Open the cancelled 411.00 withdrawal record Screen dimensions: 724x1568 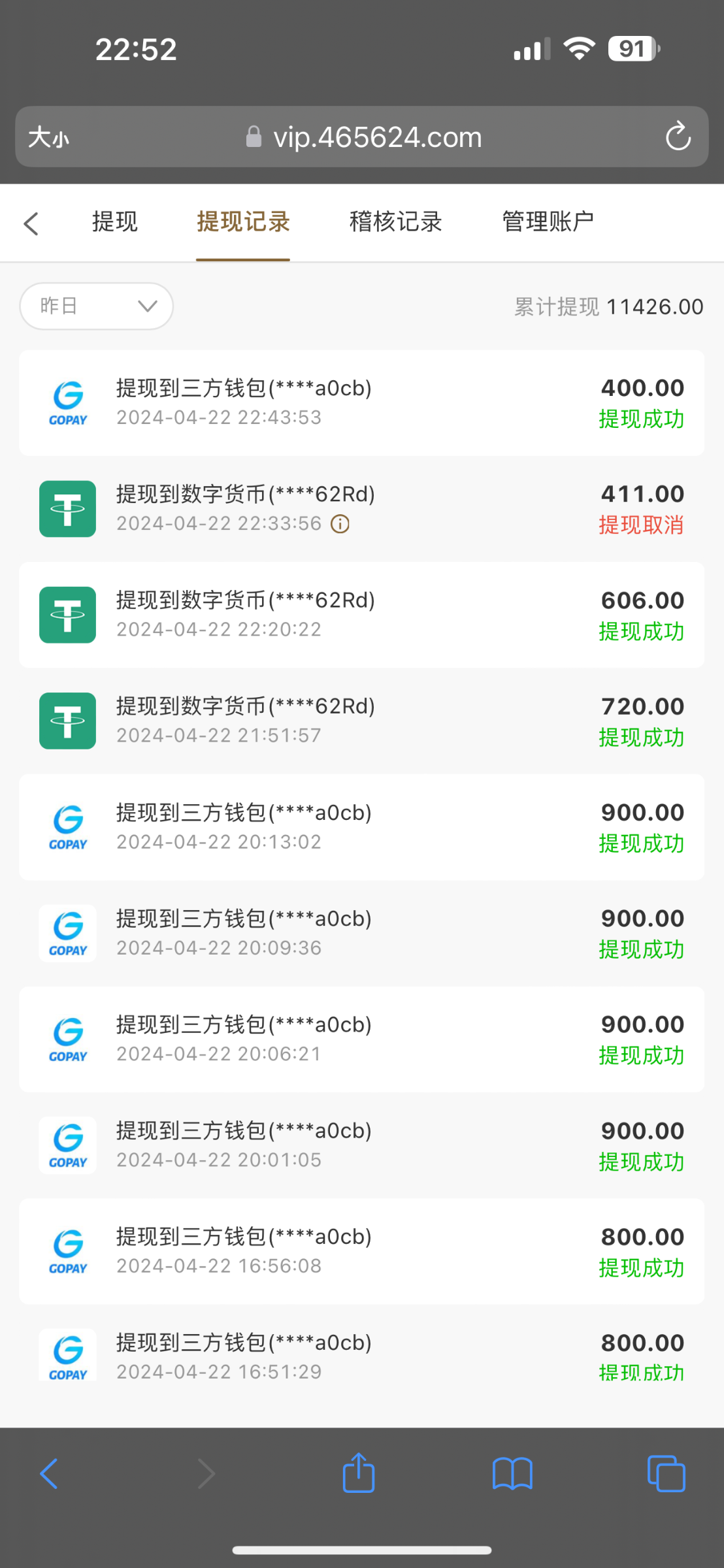(361, 509)
